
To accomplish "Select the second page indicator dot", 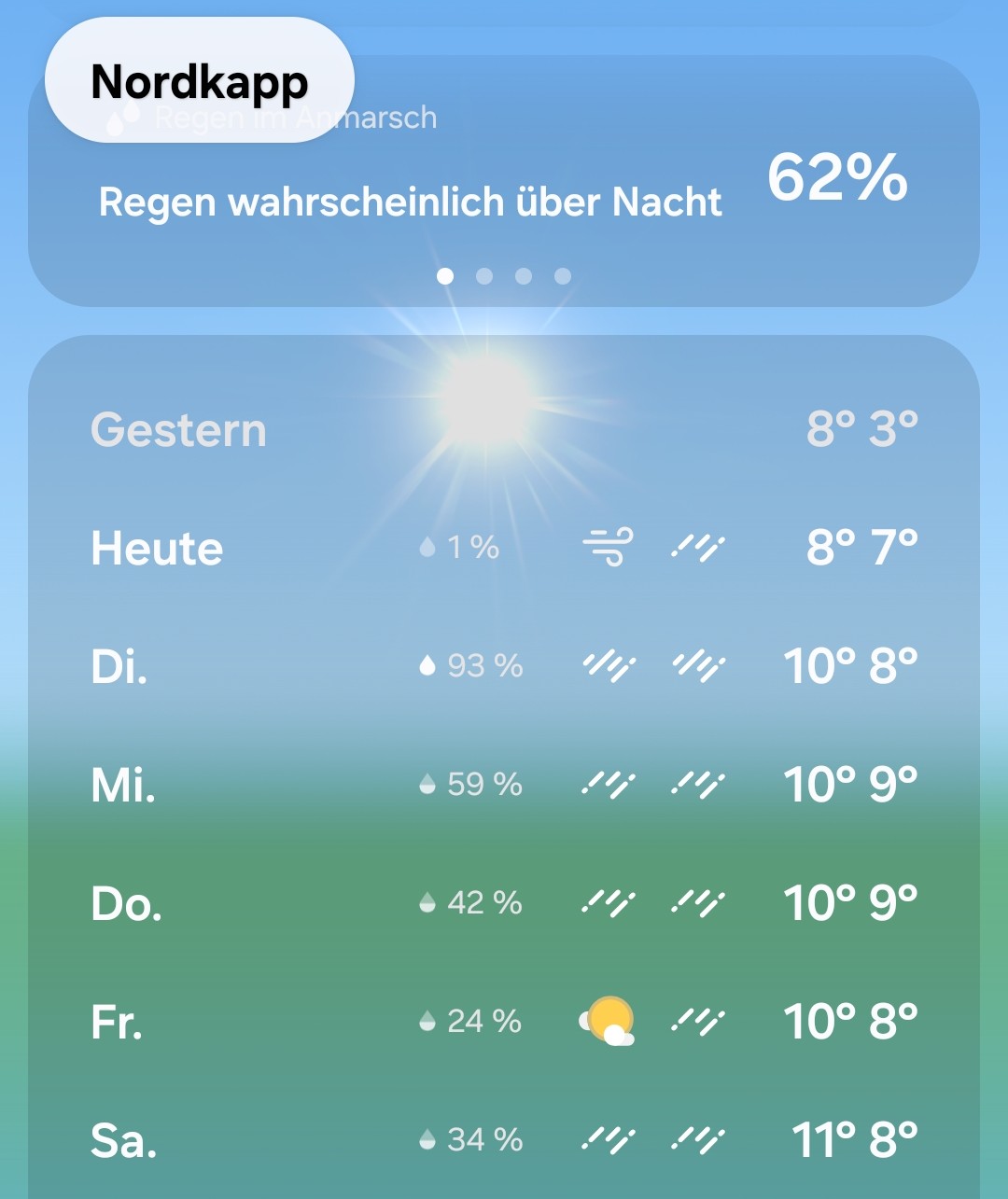I will pos(483,276).
